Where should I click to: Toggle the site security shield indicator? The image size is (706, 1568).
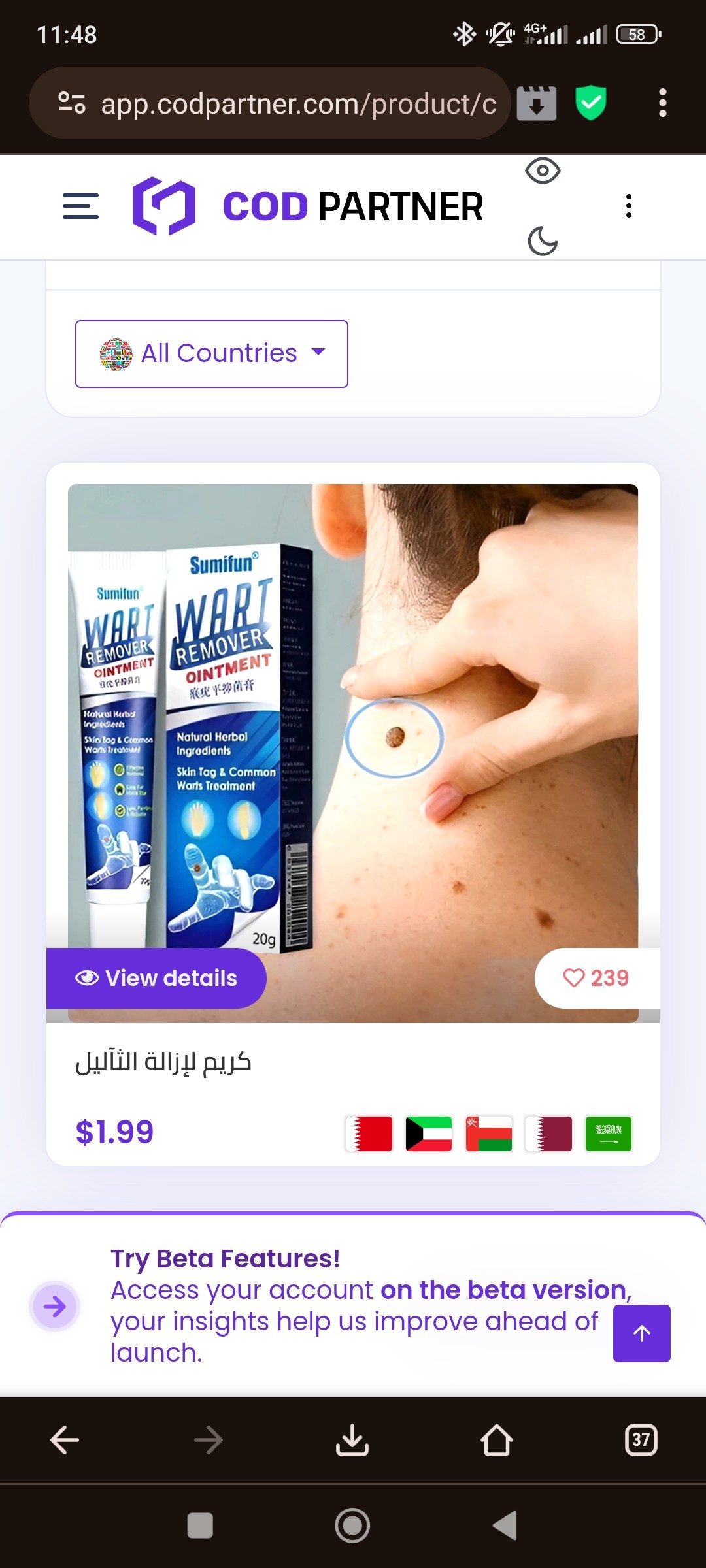[x=590, y=102]
